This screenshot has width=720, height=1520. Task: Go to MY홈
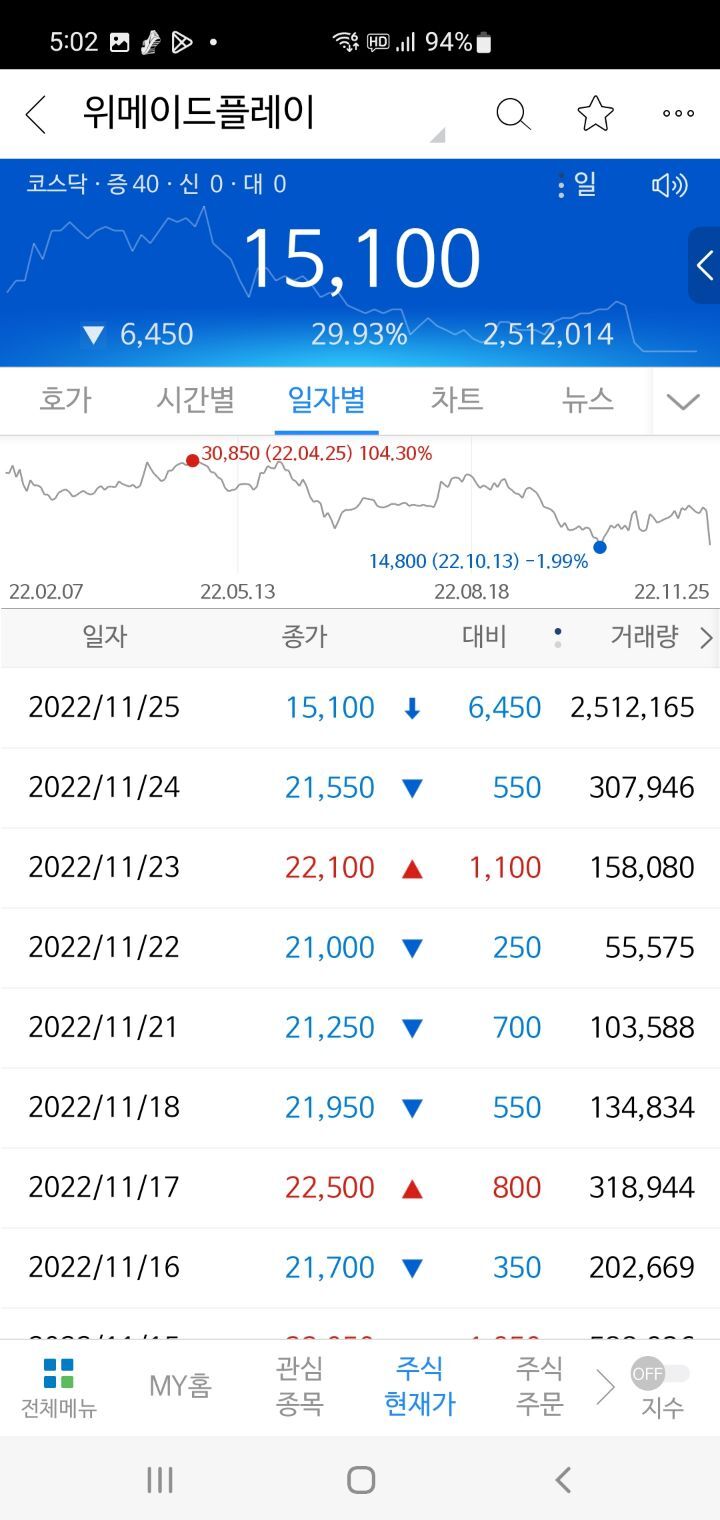click(180, 1387)
